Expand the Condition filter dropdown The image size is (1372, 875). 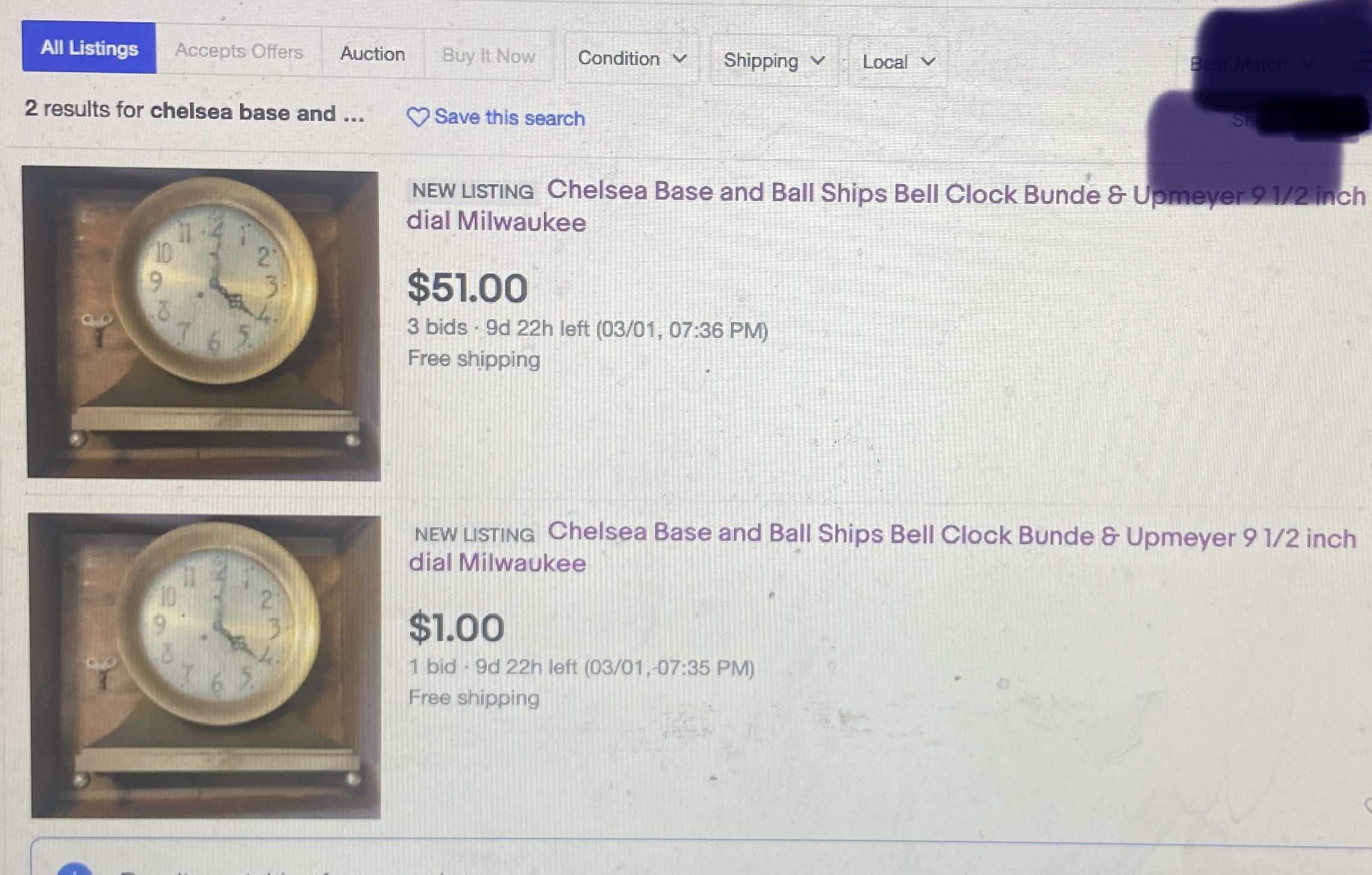[631, 58]
